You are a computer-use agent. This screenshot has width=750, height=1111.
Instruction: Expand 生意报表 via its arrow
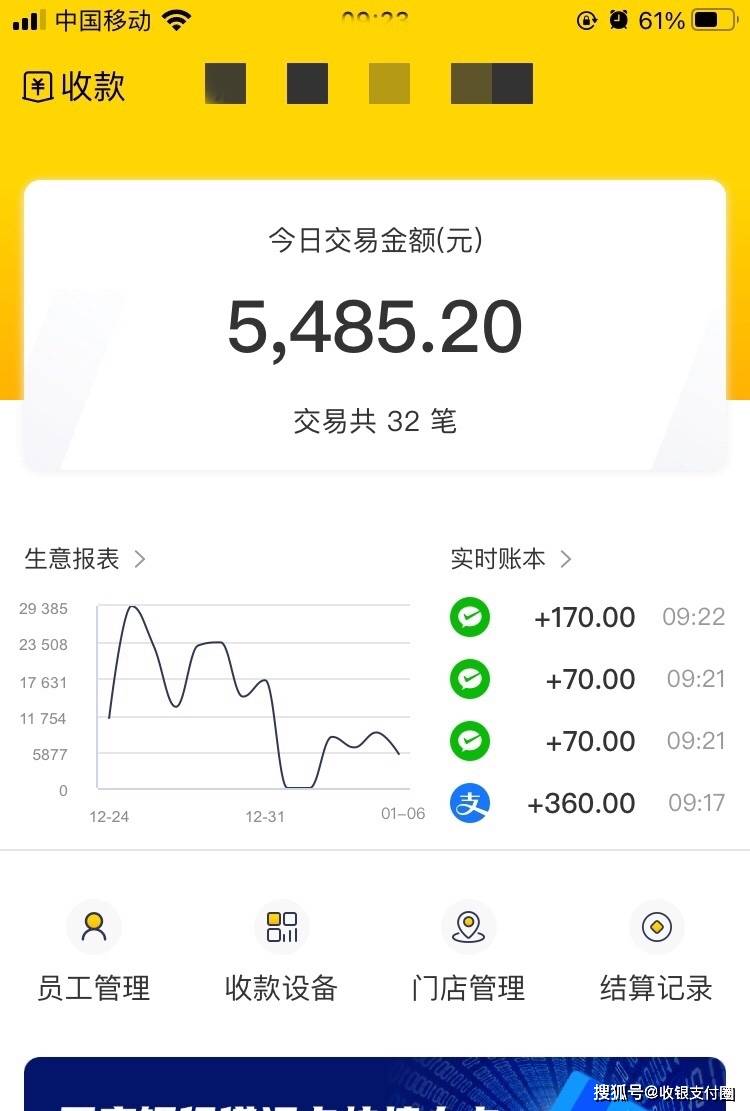click(140, 559)
